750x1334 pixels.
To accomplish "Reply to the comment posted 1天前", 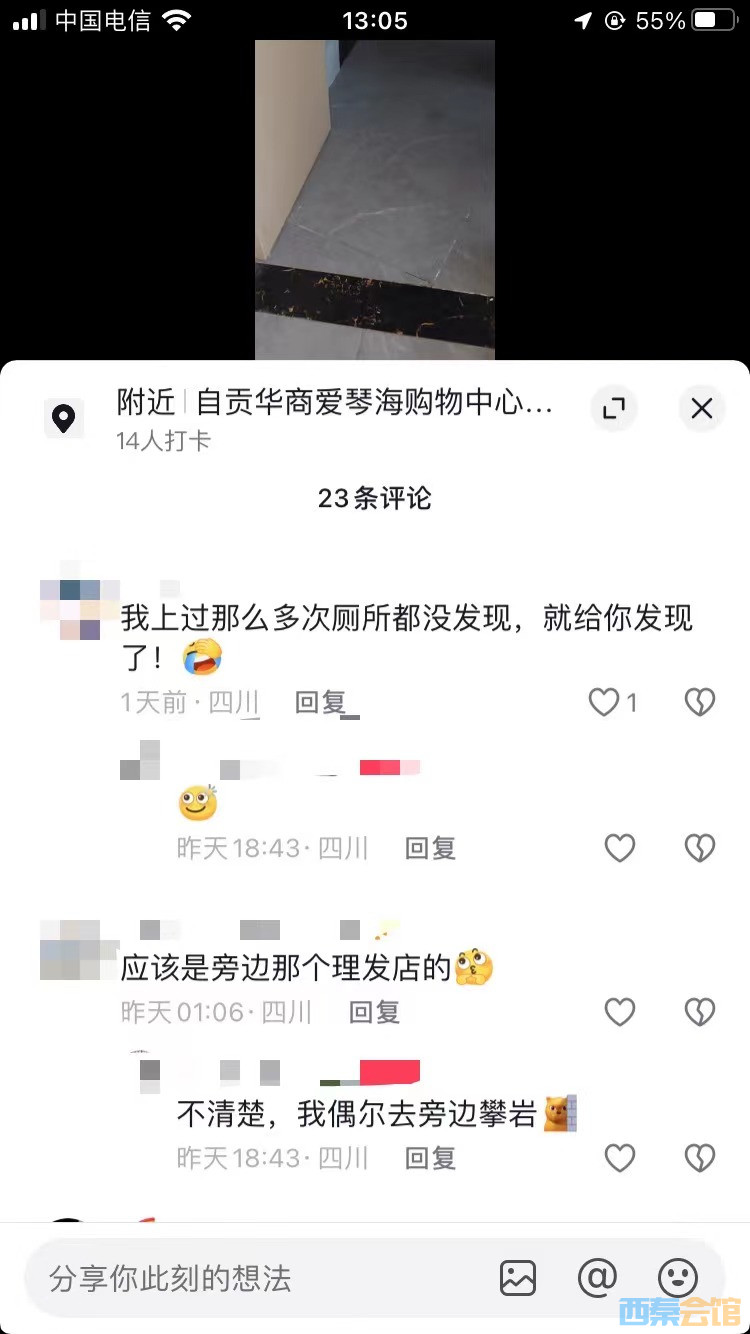I will (x=320, y=703).
